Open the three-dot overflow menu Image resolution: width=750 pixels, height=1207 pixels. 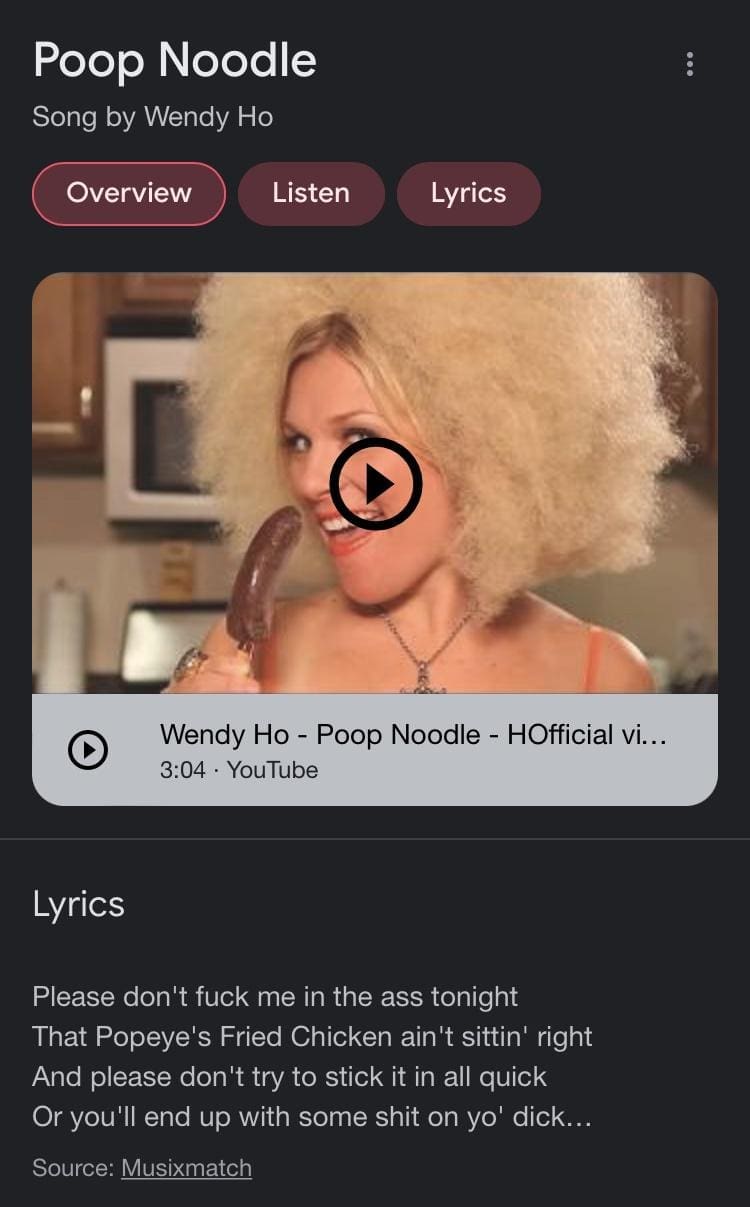689,64
